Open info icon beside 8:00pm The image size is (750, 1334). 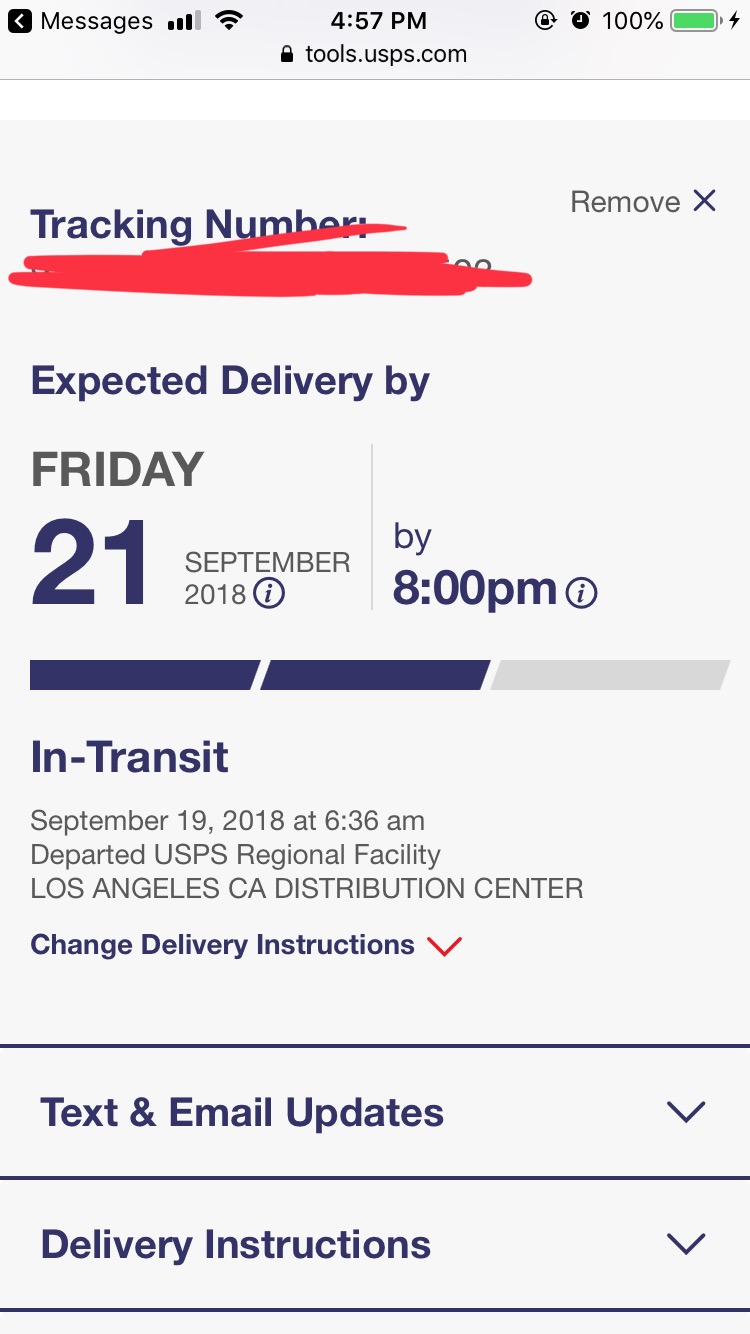tap(581, 593)
